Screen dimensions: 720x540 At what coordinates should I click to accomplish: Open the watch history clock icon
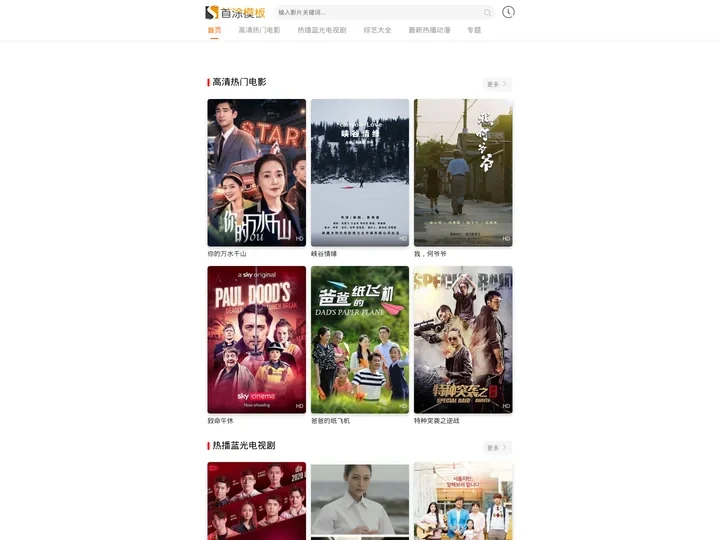[508, 12]
